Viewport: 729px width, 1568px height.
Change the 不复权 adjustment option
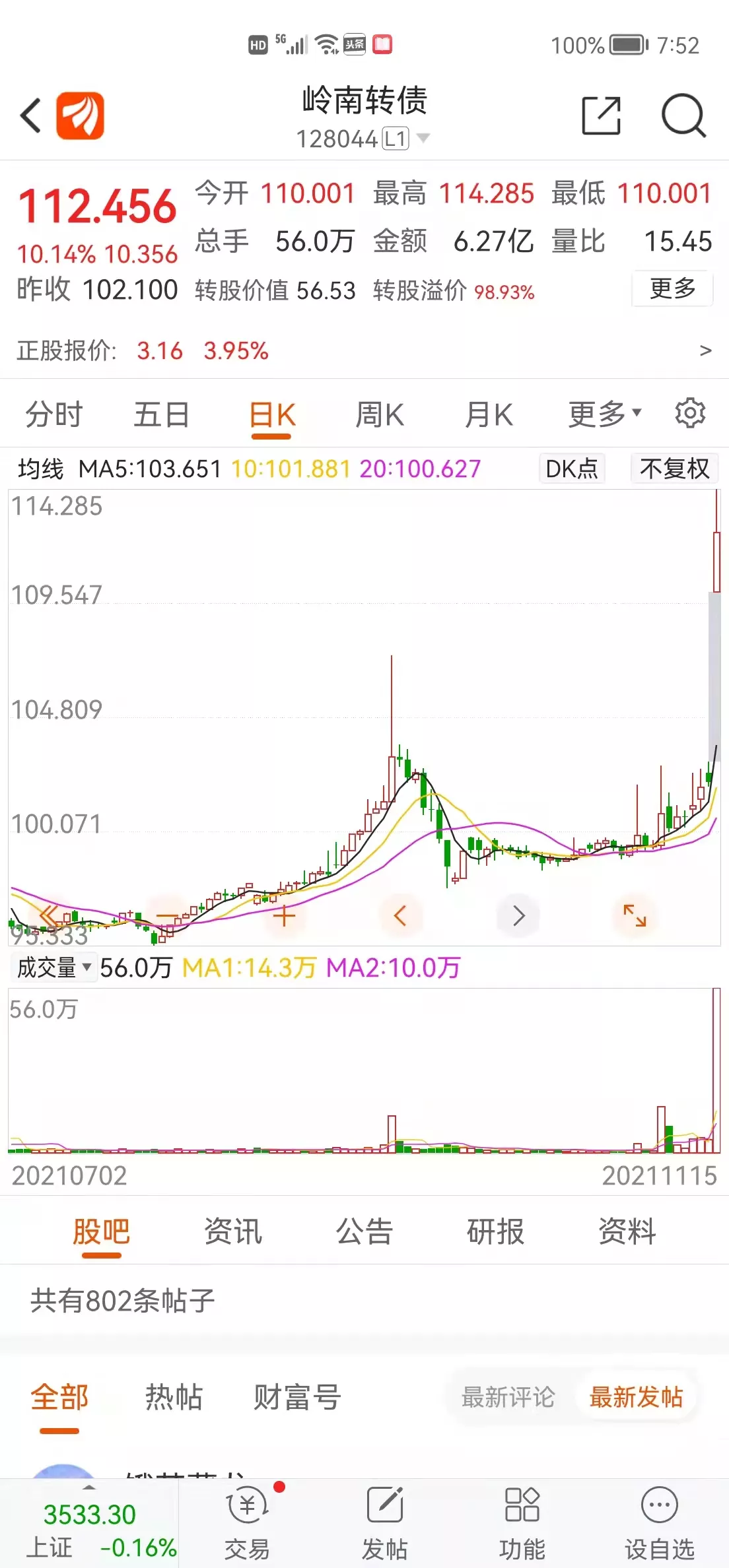click(x=674, y=469)
